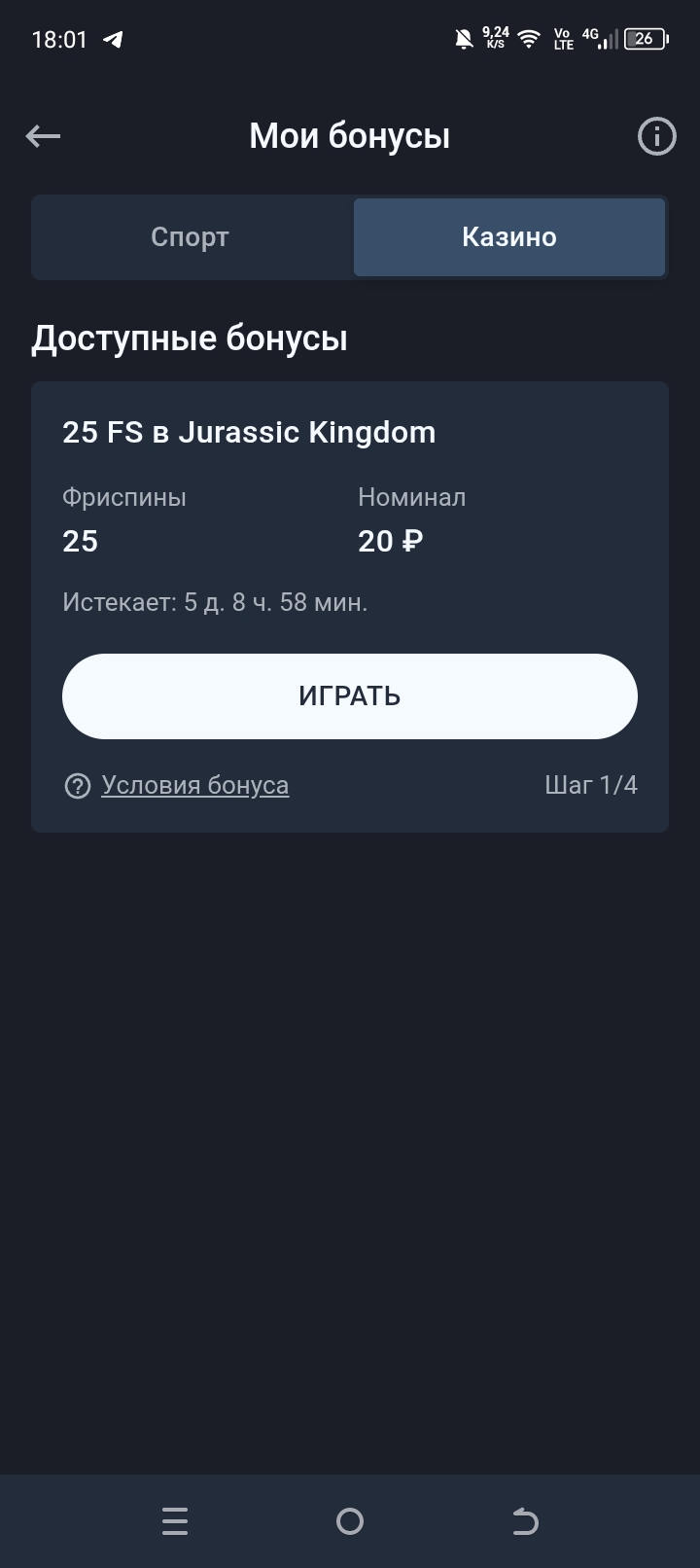Tap the ИГРАТЬ button
The width and height of the screenshot is (700, 1568).
[x=350, y=696]
